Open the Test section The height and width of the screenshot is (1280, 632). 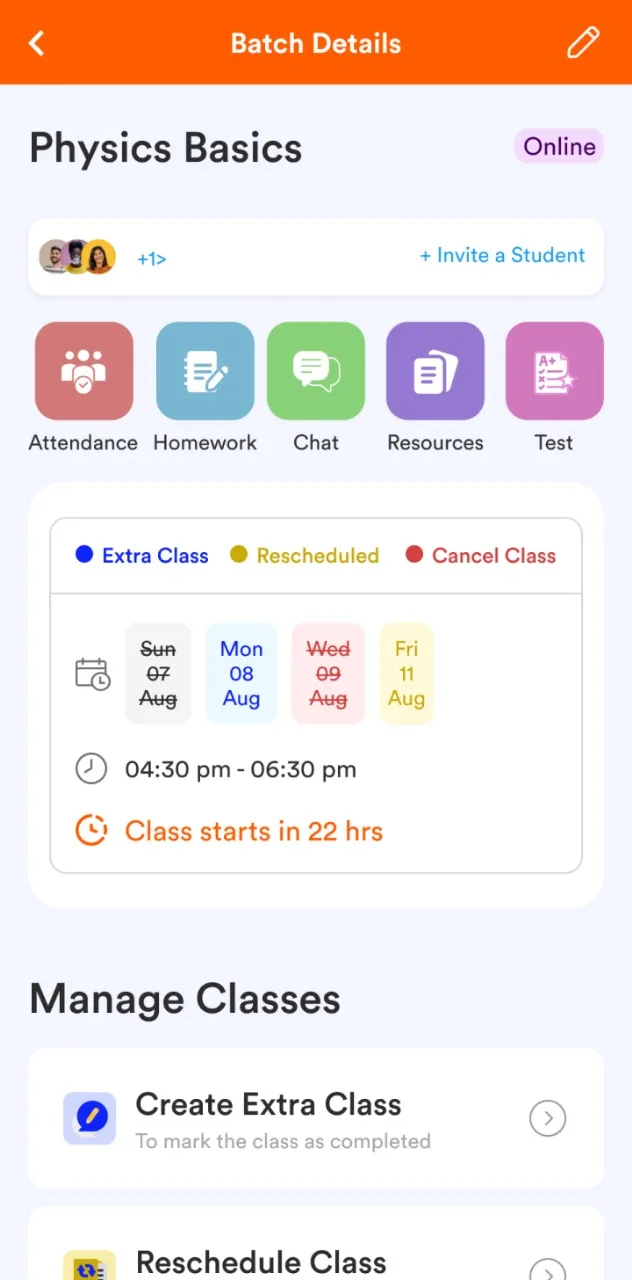tap(554, 371)
